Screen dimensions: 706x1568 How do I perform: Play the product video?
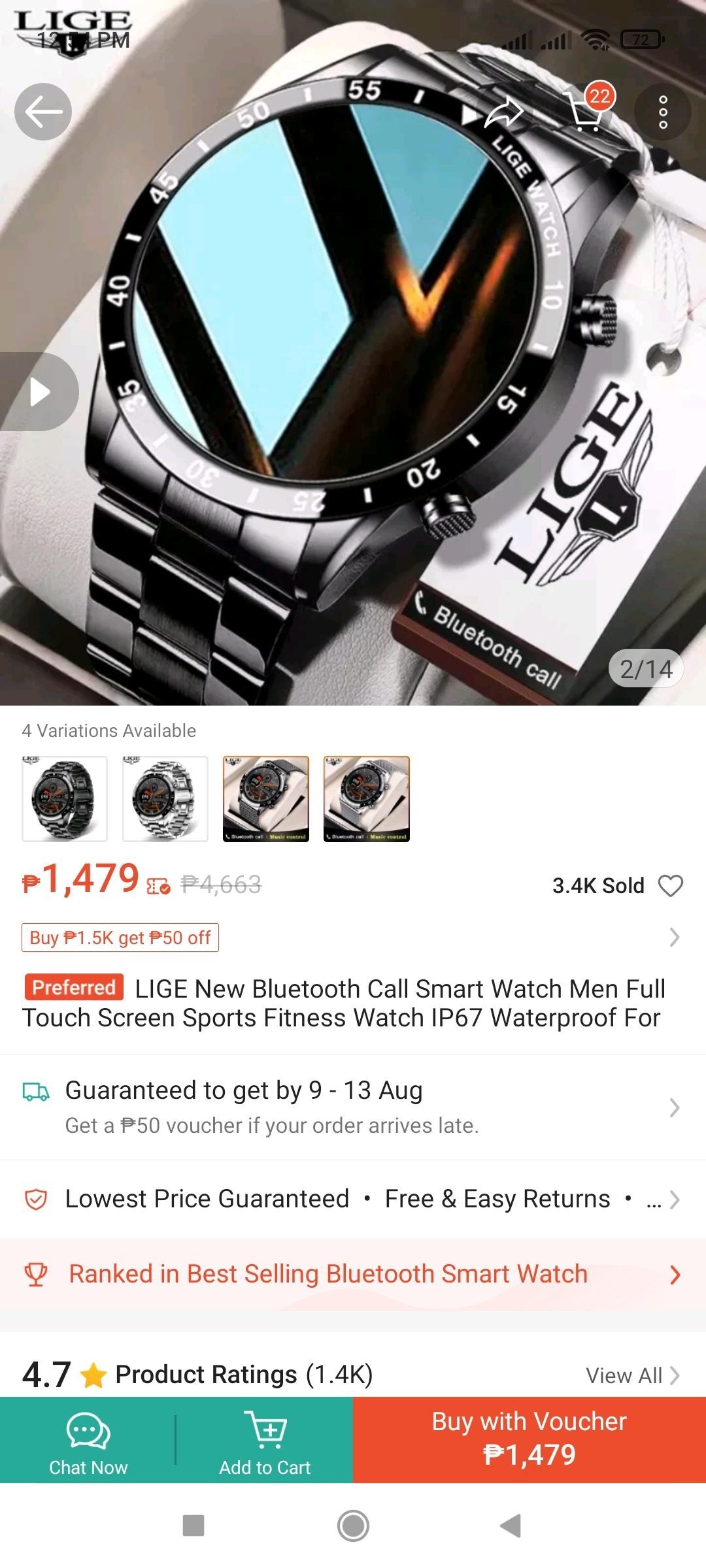click(41, 392)
